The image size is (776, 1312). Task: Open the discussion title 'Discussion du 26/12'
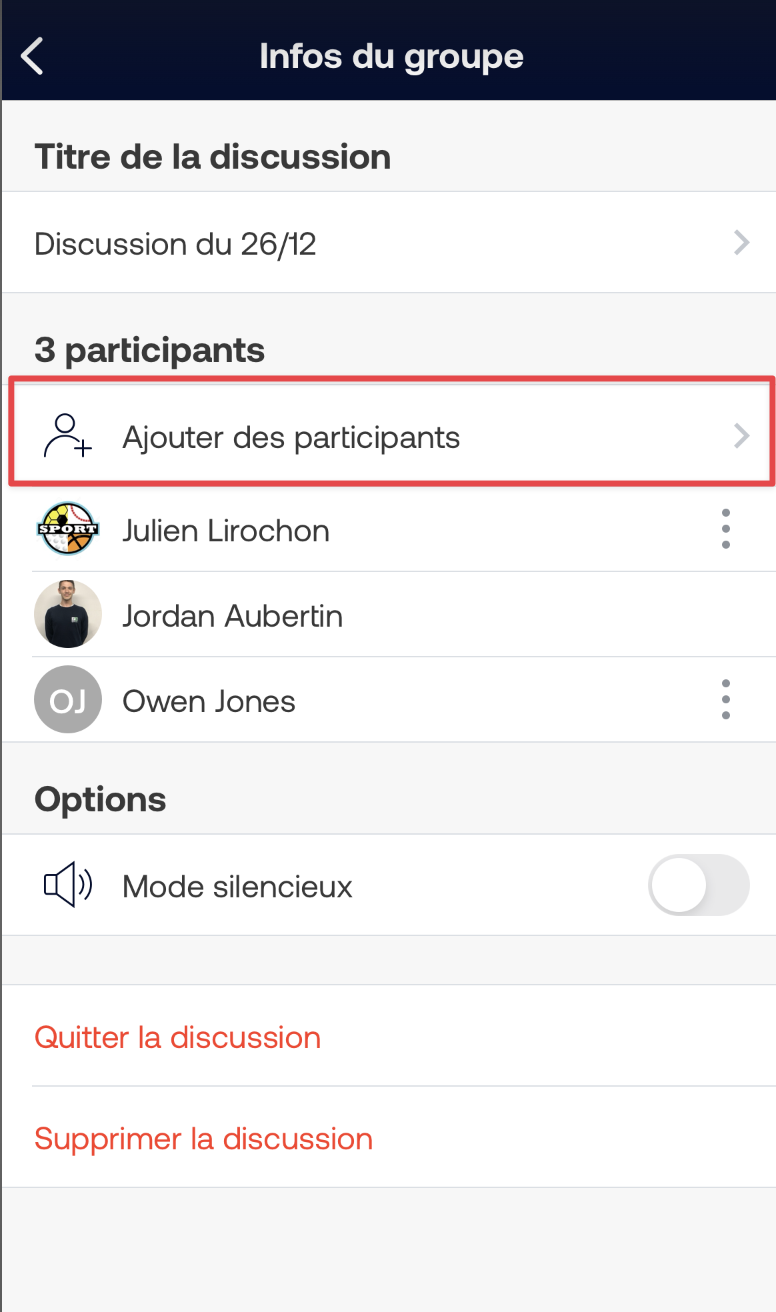(388, 243)
